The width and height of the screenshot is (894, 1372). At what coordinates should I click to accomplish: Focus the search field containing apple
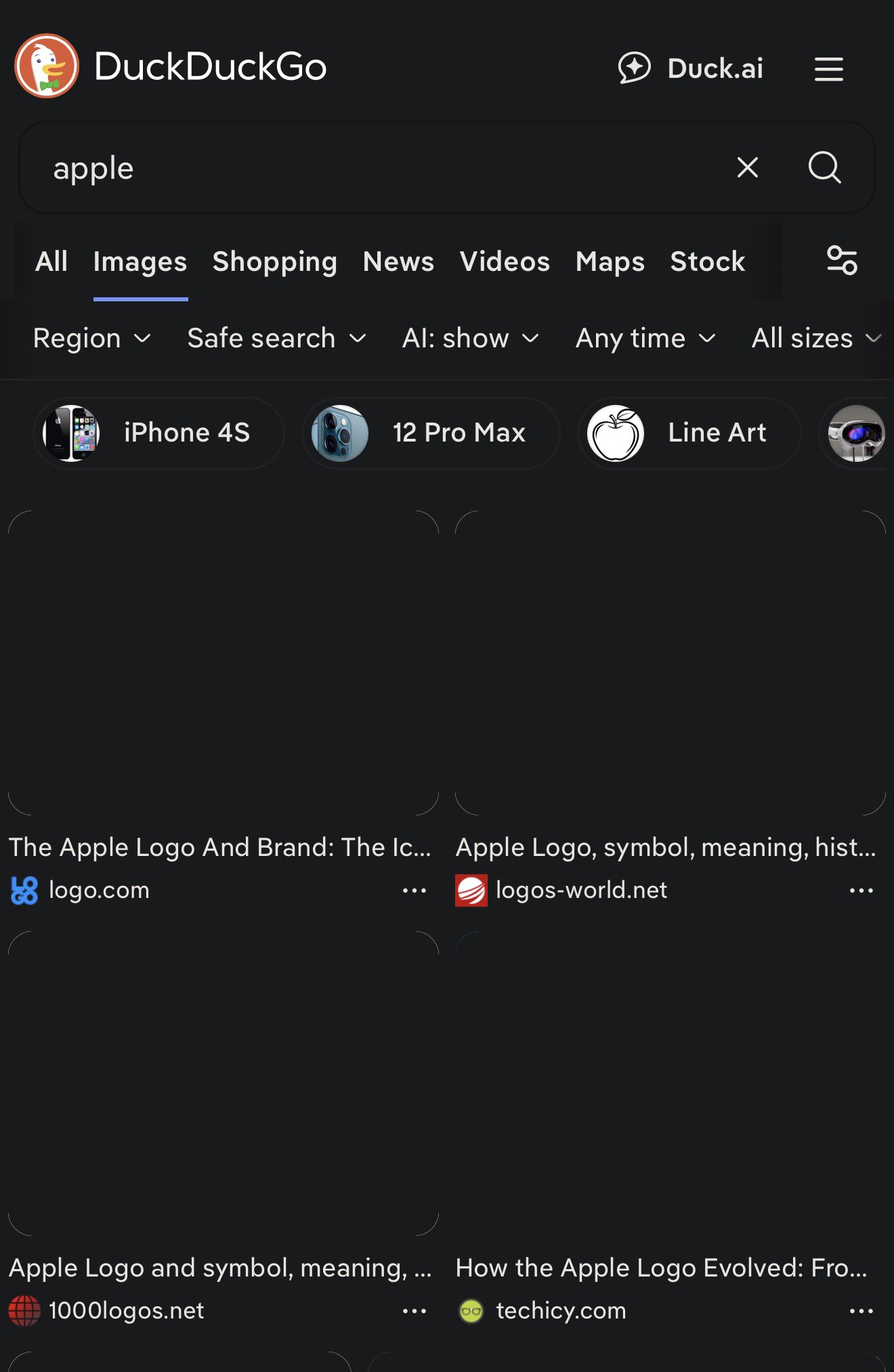pos(379,168)
